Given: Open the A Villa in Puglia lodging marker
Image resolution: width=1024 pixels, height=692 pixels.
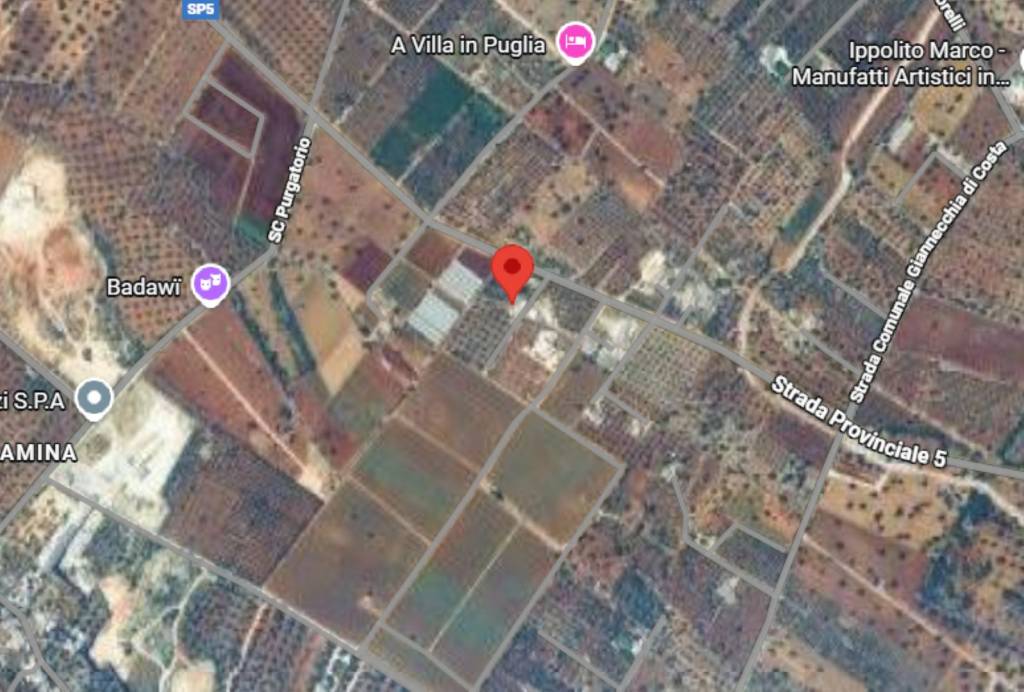Looking at the screenshot, I should [576, 43].
